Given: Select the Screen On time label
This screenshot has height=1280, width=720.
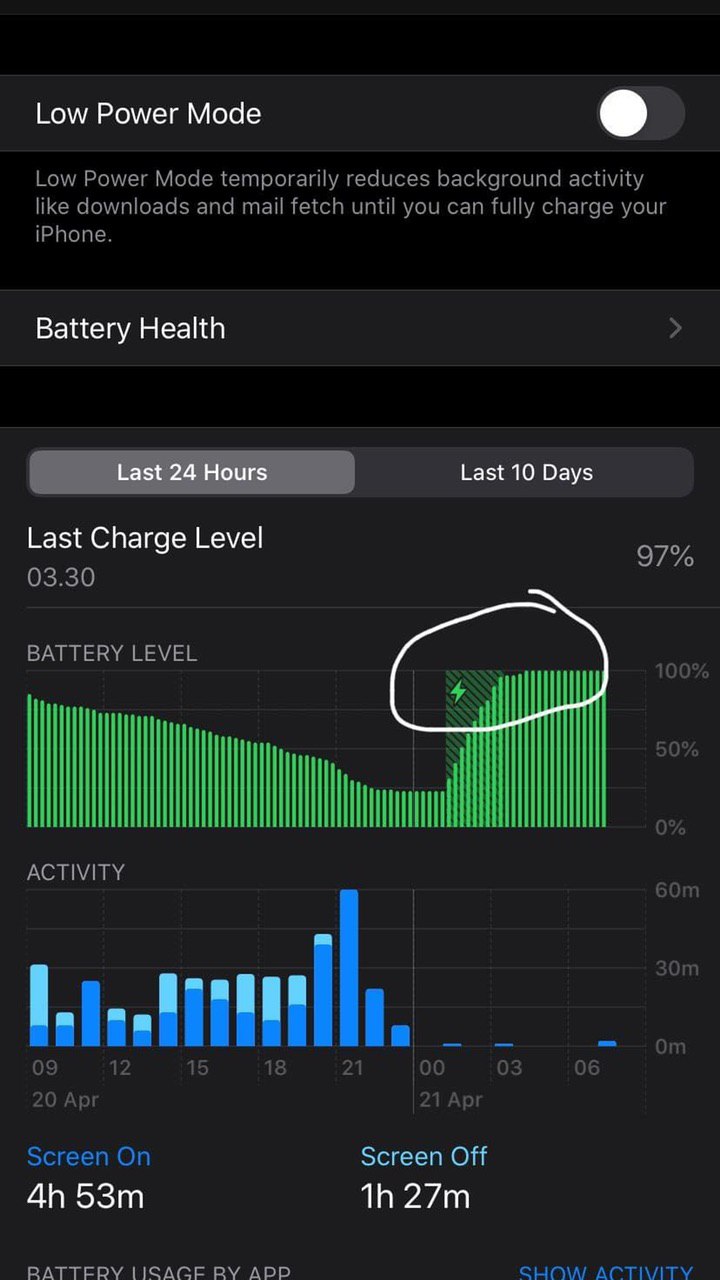Looking at the screenshot, I should pos(89,1156).
